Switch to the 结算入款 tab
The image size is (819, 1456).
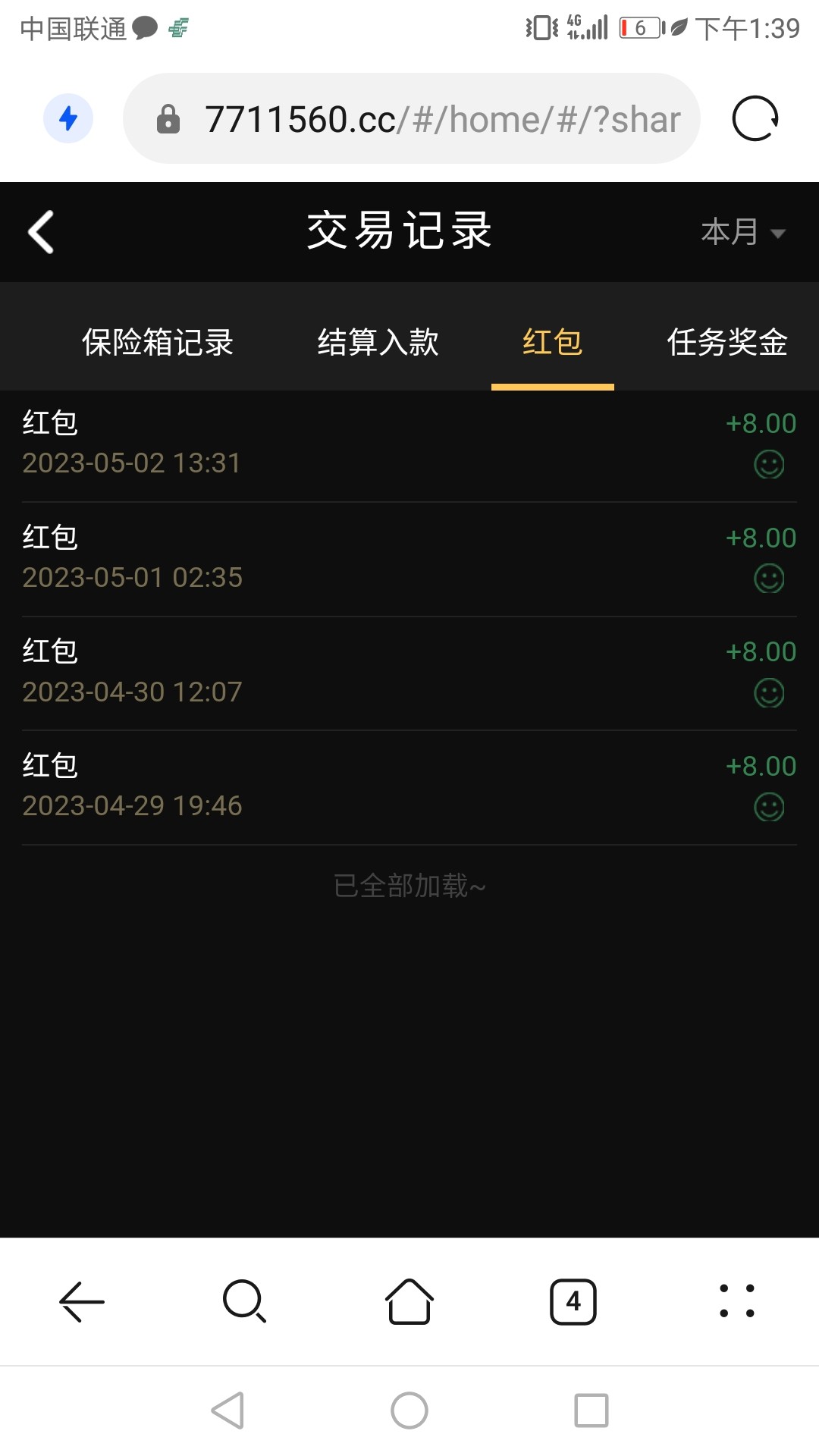tap(378, 342)
